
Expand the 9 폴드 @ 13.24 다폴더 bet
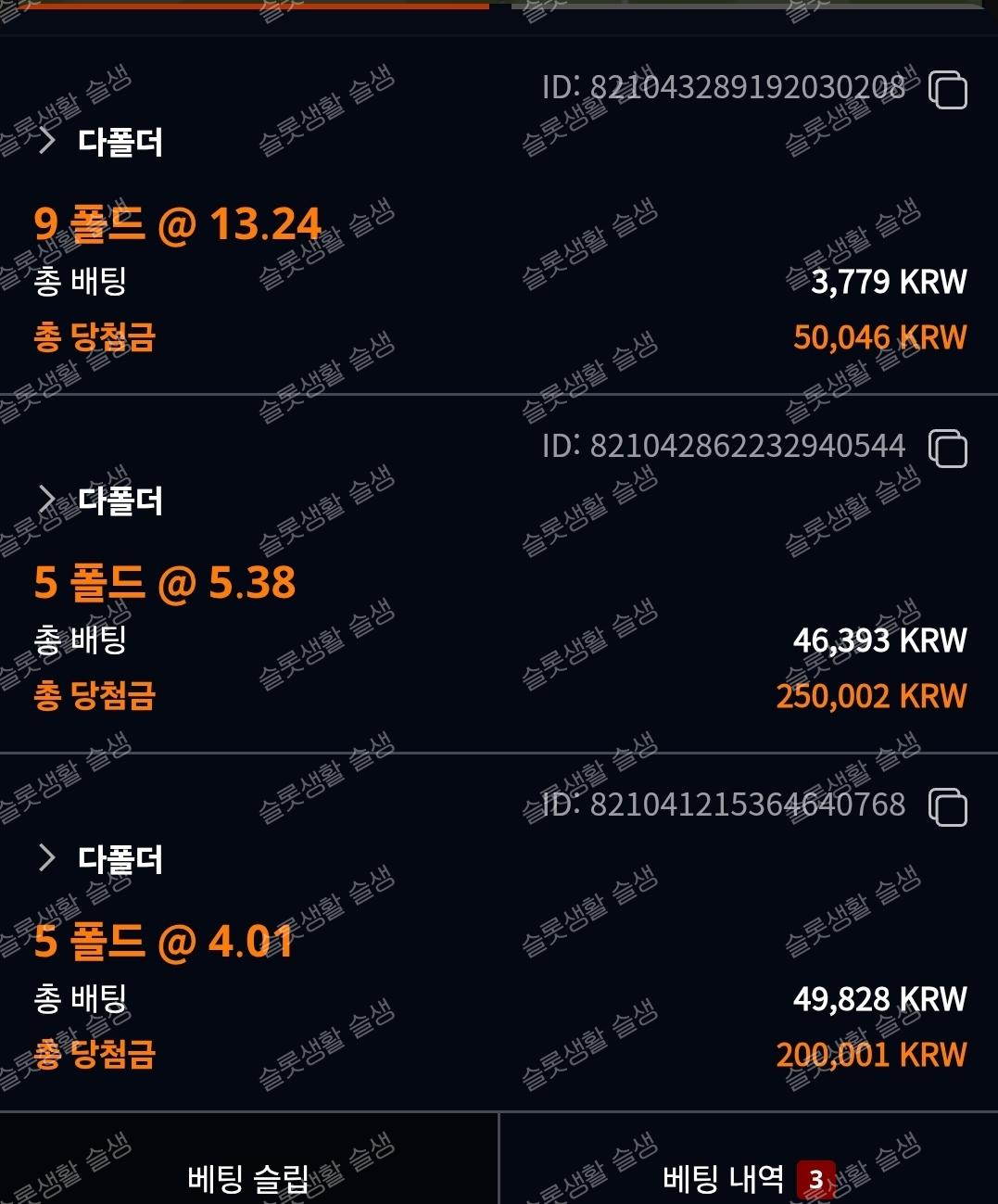pyautogui.click(x=48, y=141)
